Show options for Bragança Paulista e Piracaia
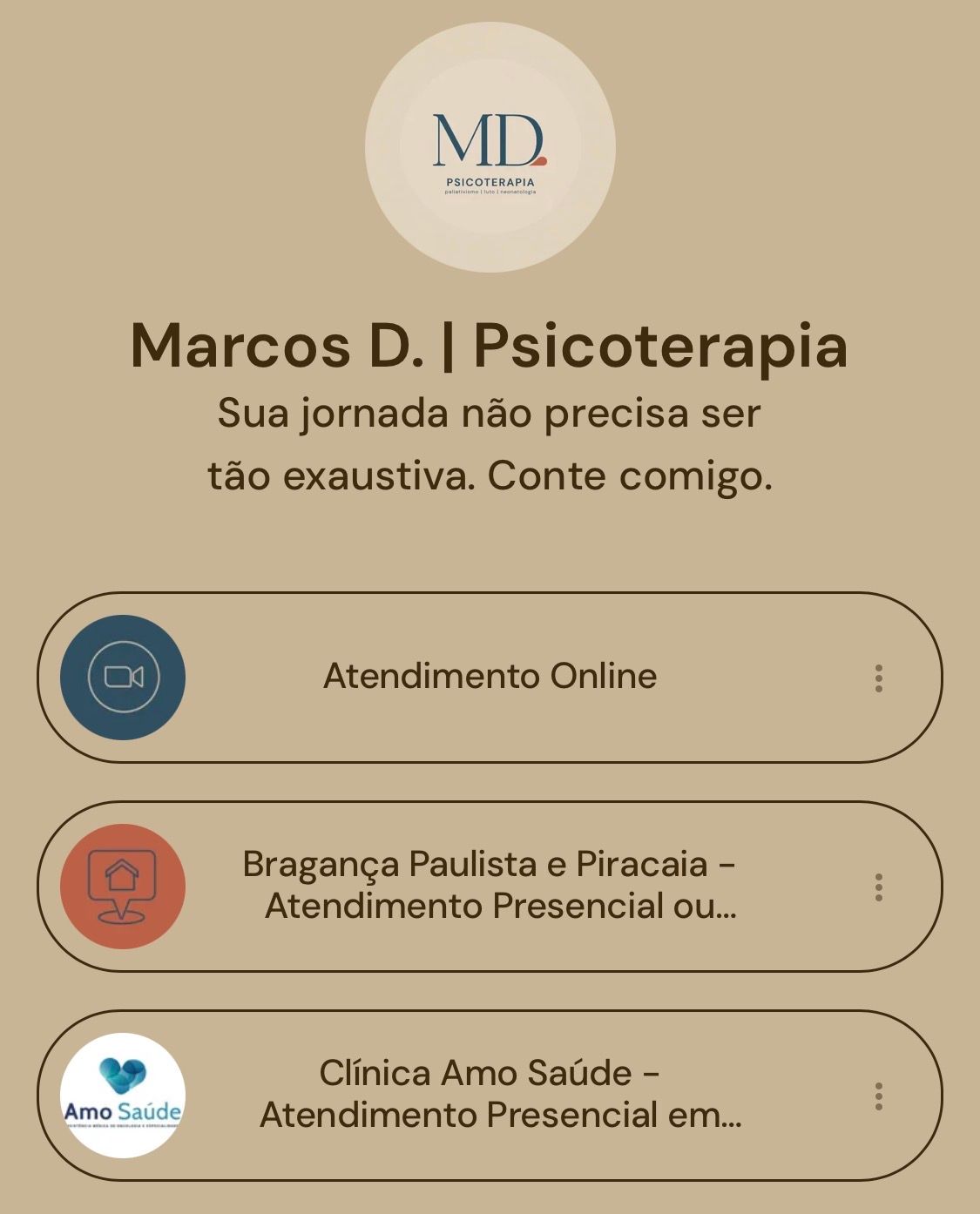Viewport: 980px width, 1214px height. coord(878,887)
